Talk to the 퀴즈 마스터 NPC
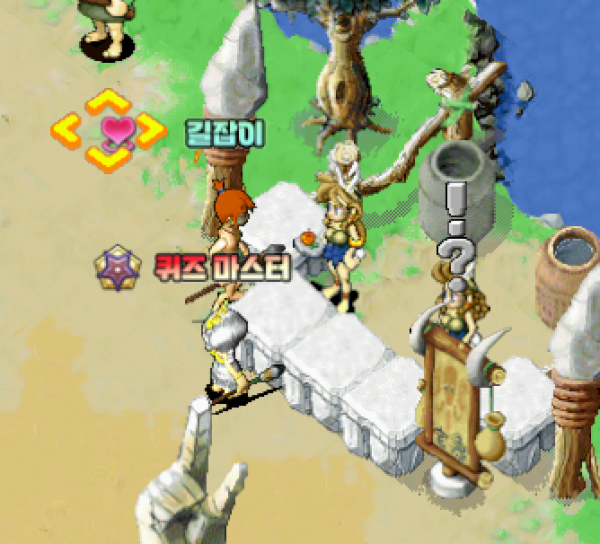600x544 pixels. [x=227, y=340]
